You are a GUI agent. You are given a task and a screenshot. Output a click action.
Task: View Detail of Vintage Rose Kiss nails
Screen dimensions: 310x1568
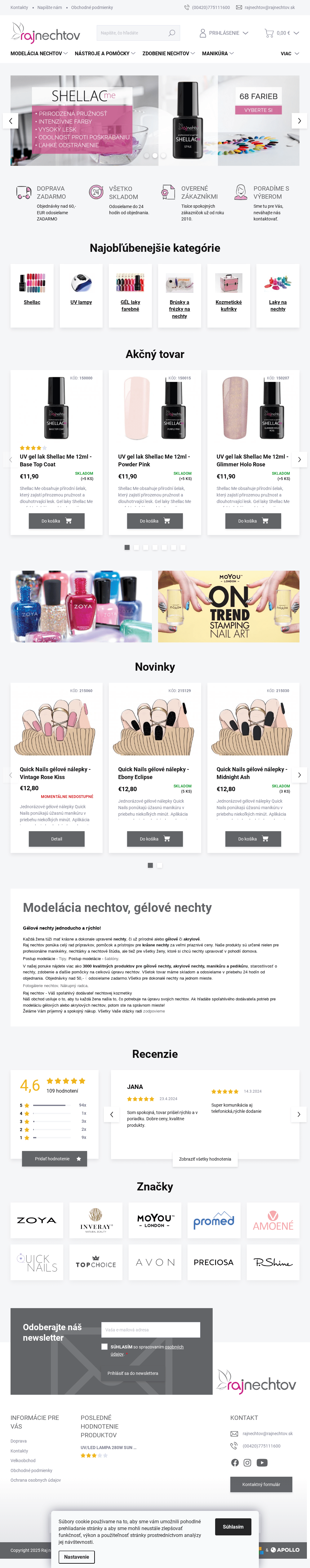pyautogui.click(x=56, y=839)
